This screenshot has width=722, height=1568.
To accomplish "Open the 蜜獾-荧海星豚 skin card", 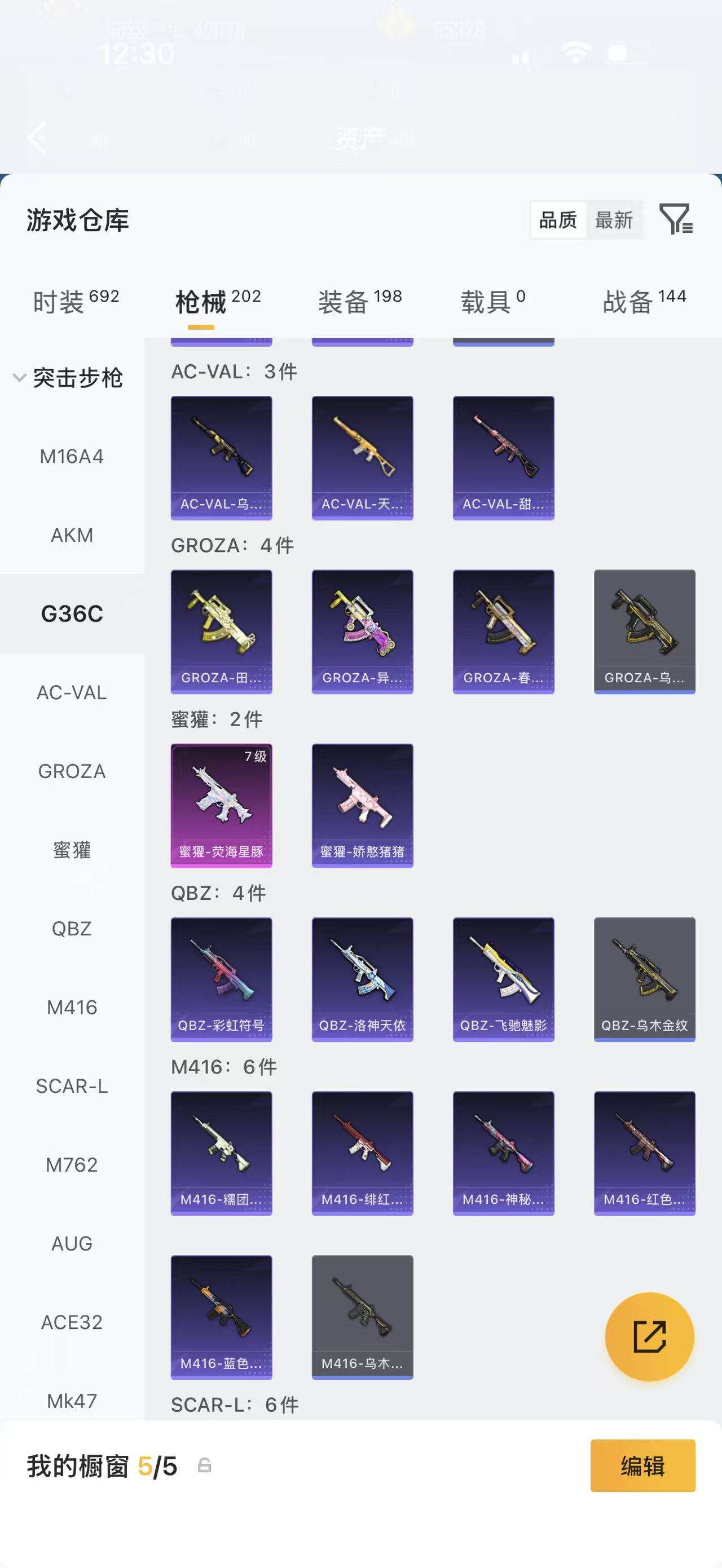I will 221,805.
